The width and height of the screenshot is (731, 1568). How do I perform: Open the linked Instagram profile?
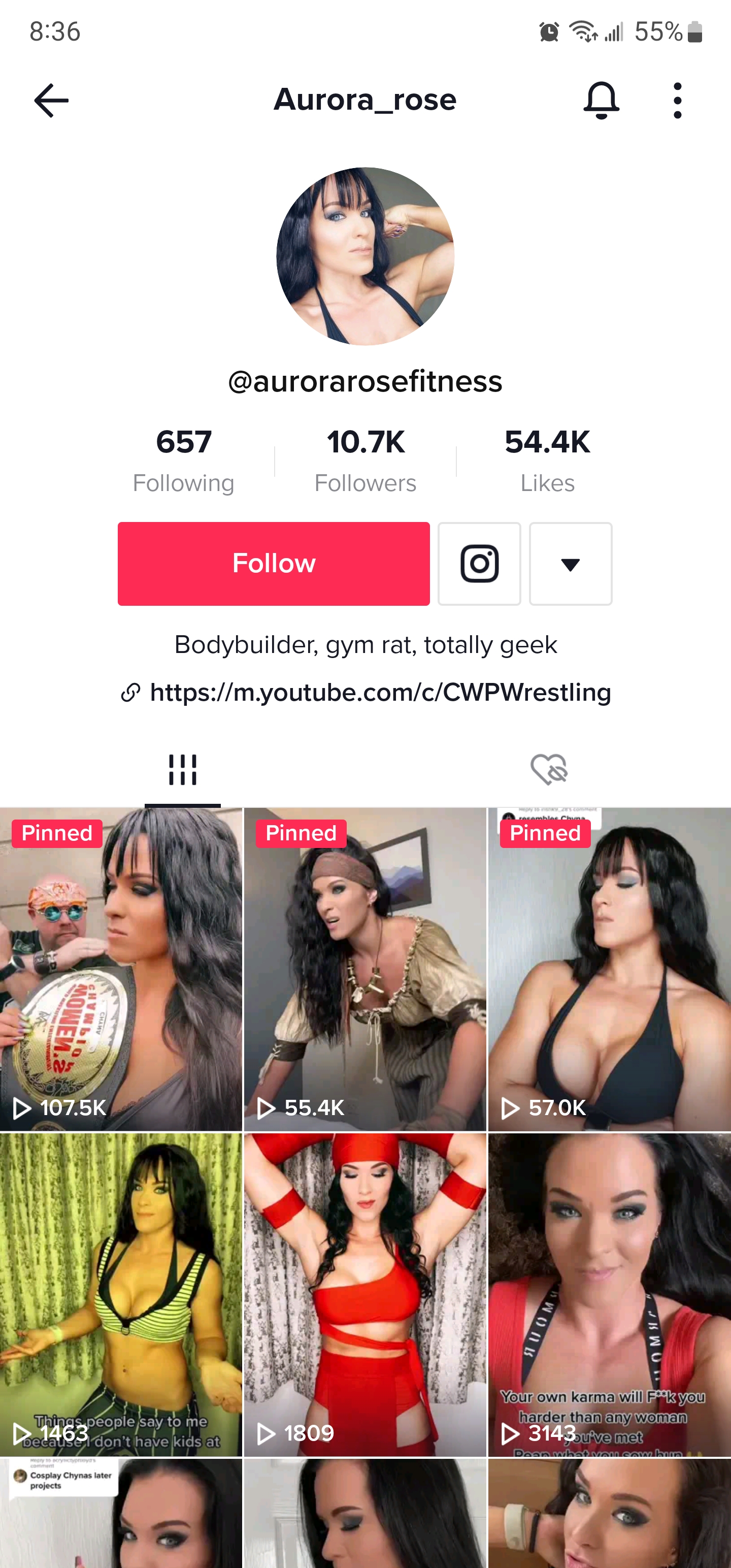tap(479, 564)
